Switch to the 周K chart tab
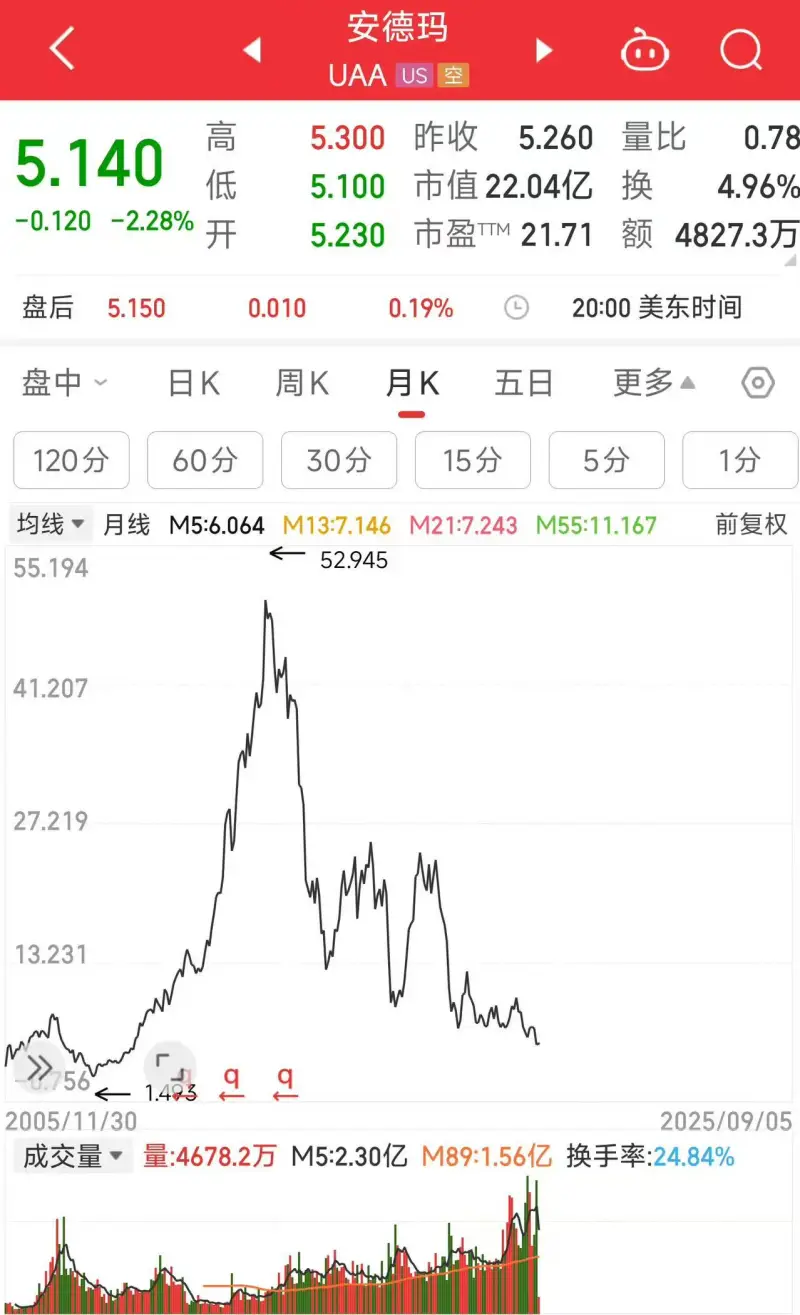 [x=302, y=383]
